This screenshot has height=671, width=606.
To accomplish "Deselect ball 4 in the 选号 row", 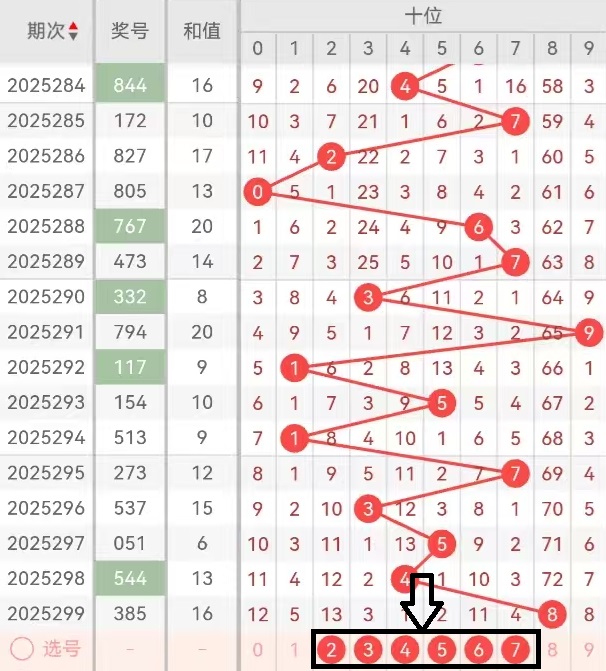I will tap(405, 650).
